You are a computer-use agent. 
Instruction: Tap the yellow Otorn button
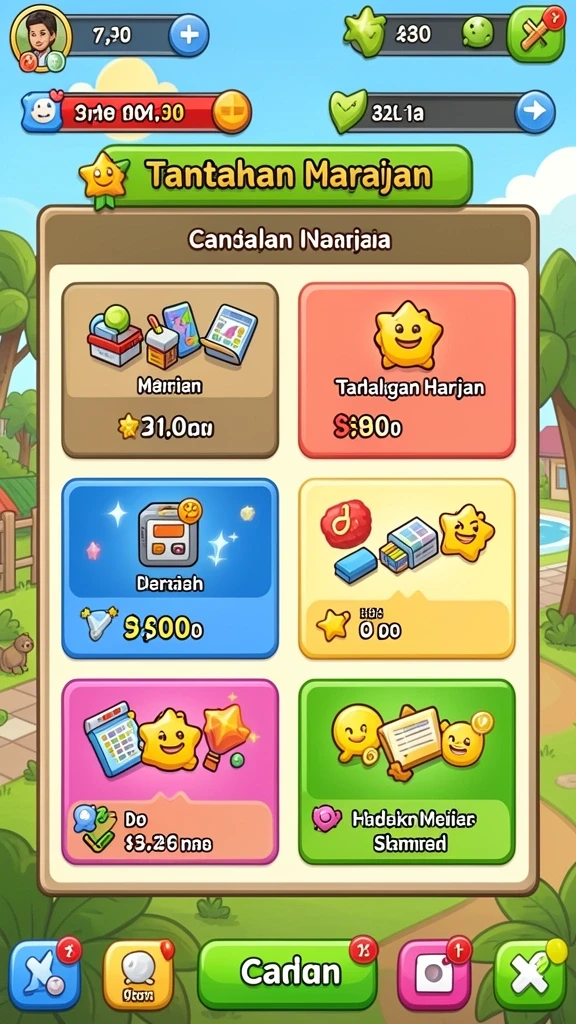[138, 974]
